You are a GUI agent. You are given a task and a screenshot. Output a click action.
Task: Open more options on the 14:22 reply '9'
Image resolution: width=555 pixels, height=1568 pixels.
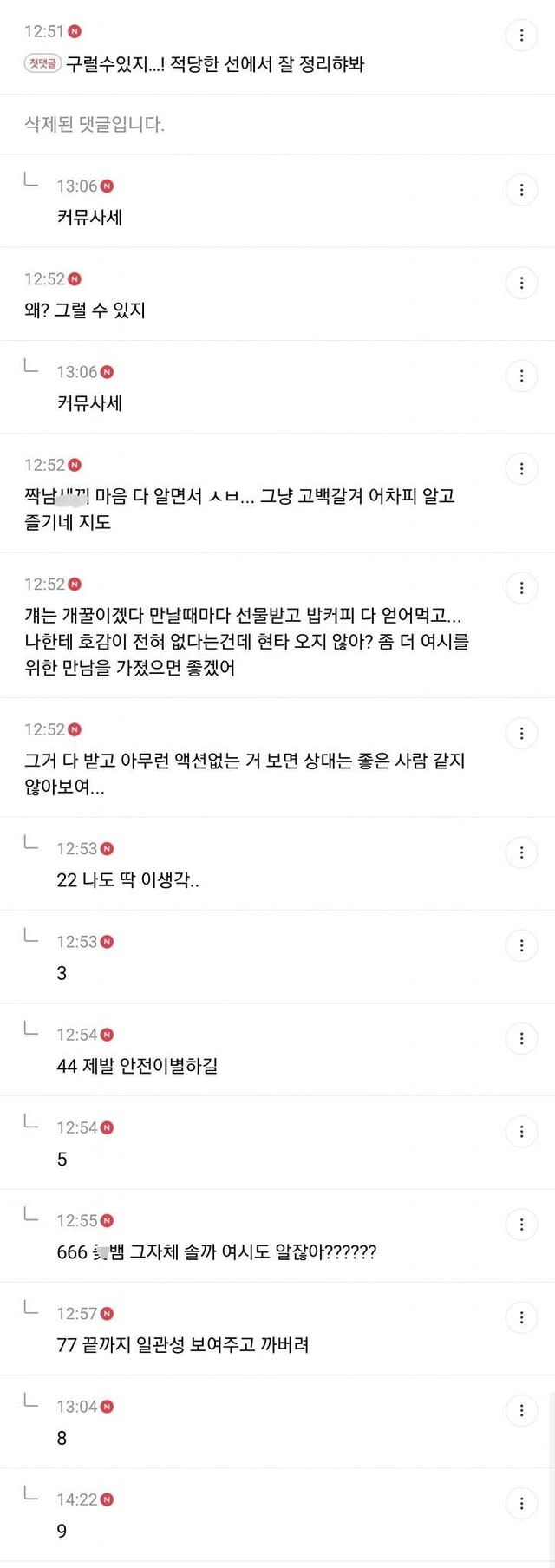[x=521, y=1503]
